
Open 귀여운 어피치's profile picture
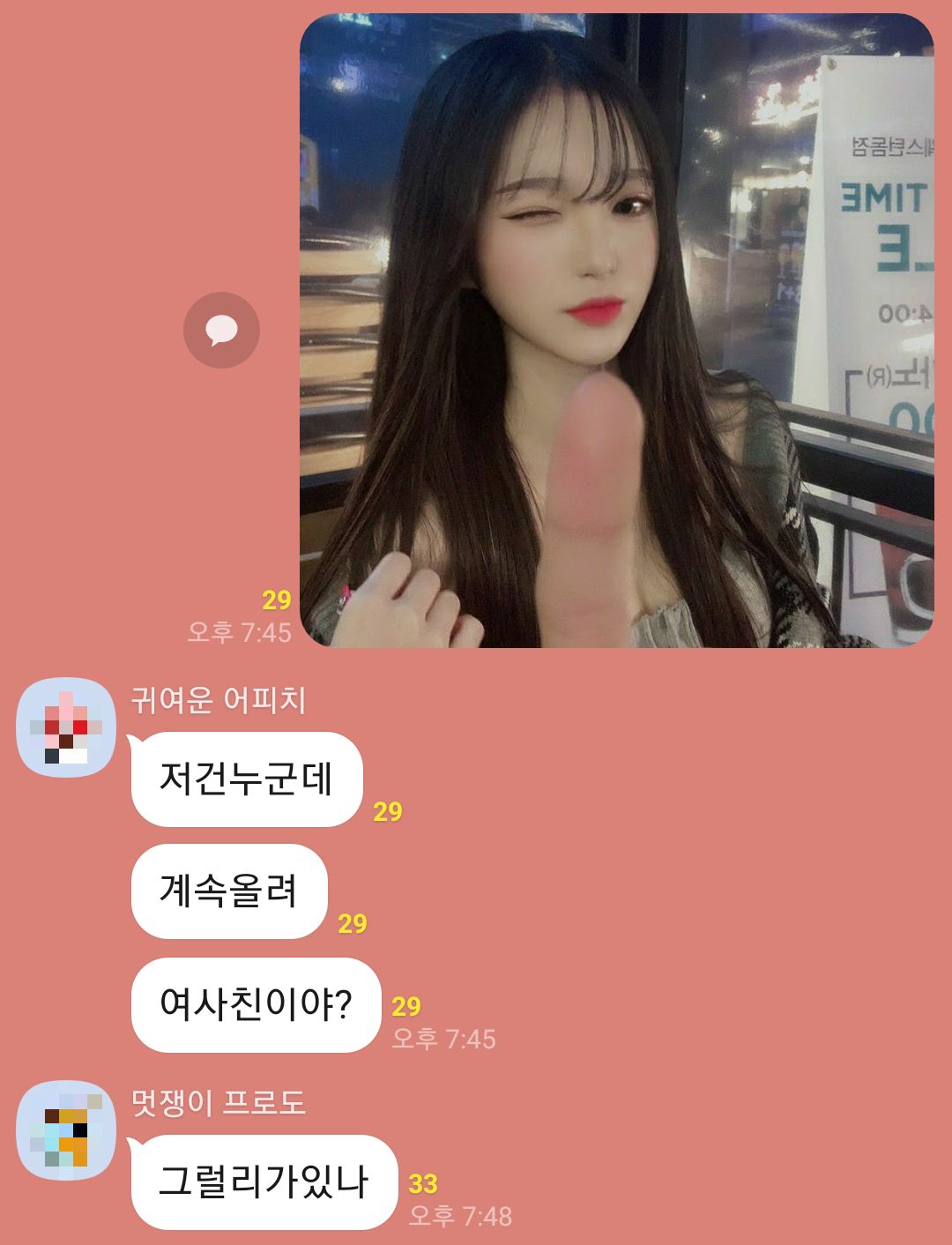[66, 727]
